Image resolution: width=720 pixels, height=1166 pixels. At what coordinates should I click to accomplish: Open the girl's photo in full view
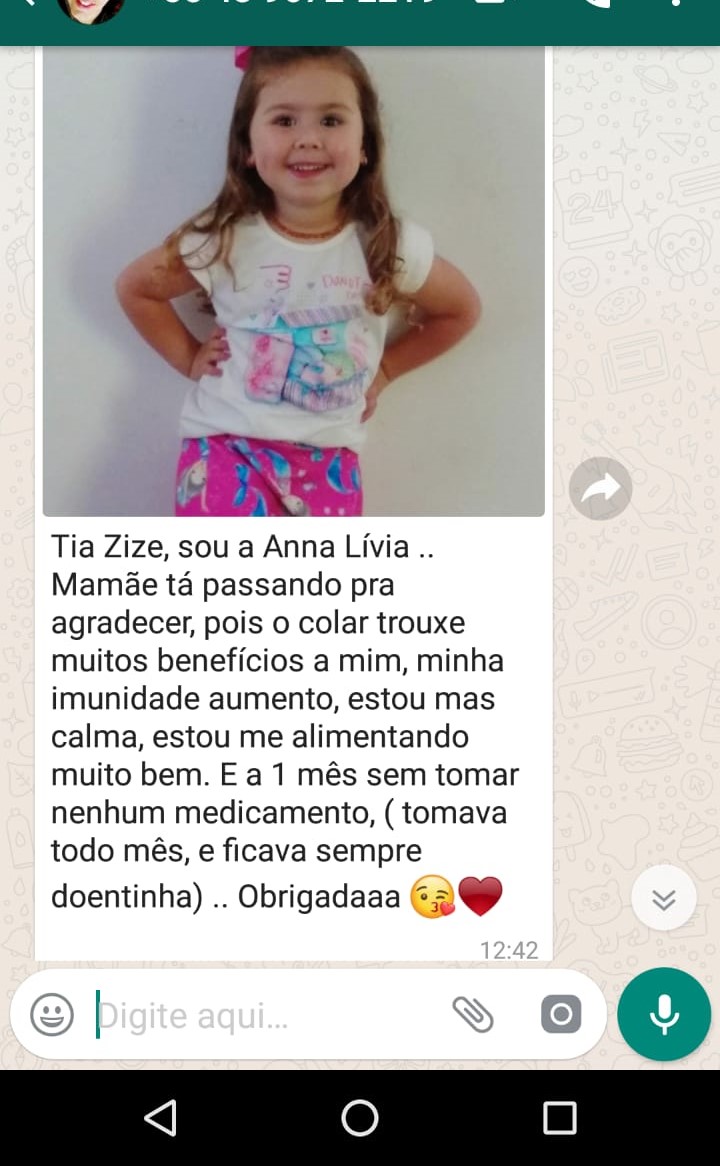[293, 280]
